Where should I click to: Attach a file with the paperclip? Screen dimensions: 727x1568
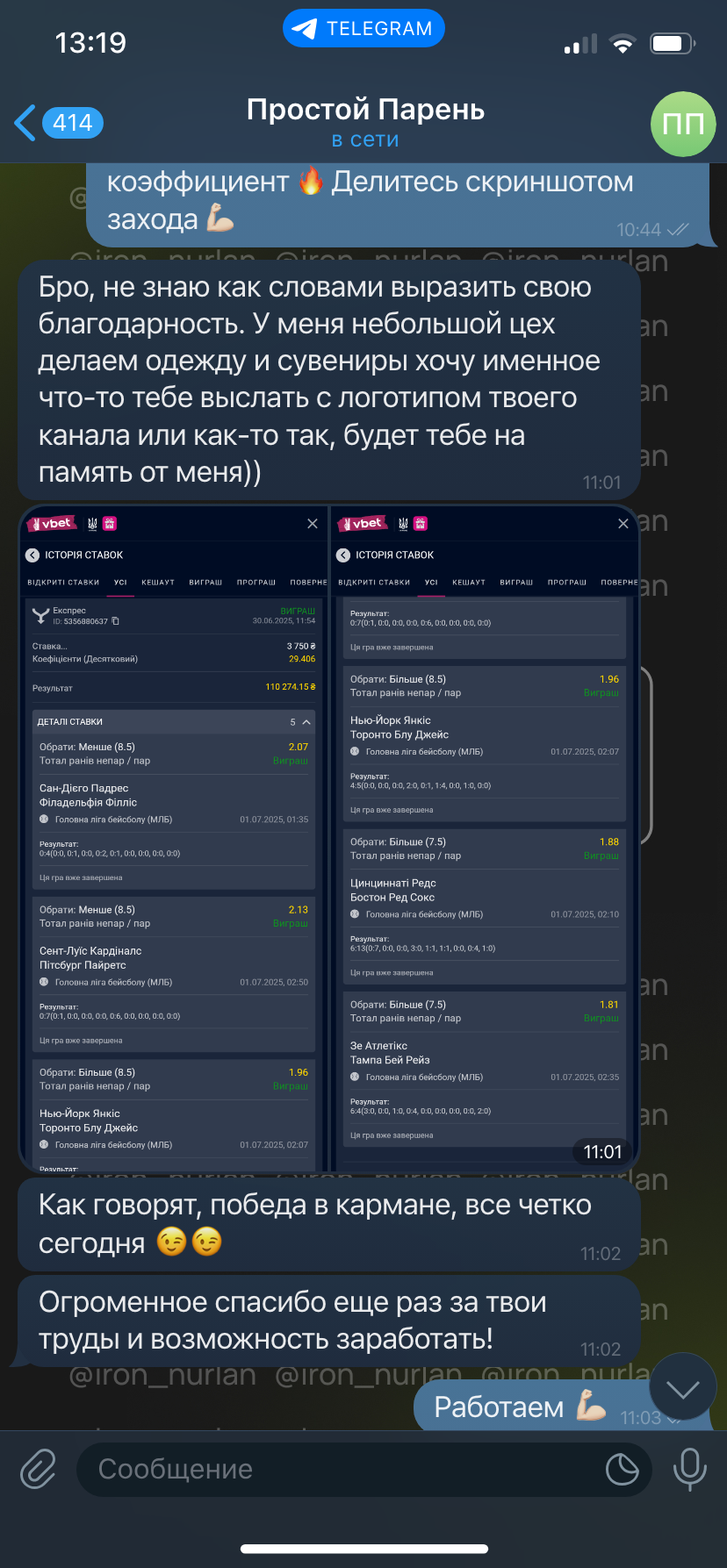pos(39,1469)
